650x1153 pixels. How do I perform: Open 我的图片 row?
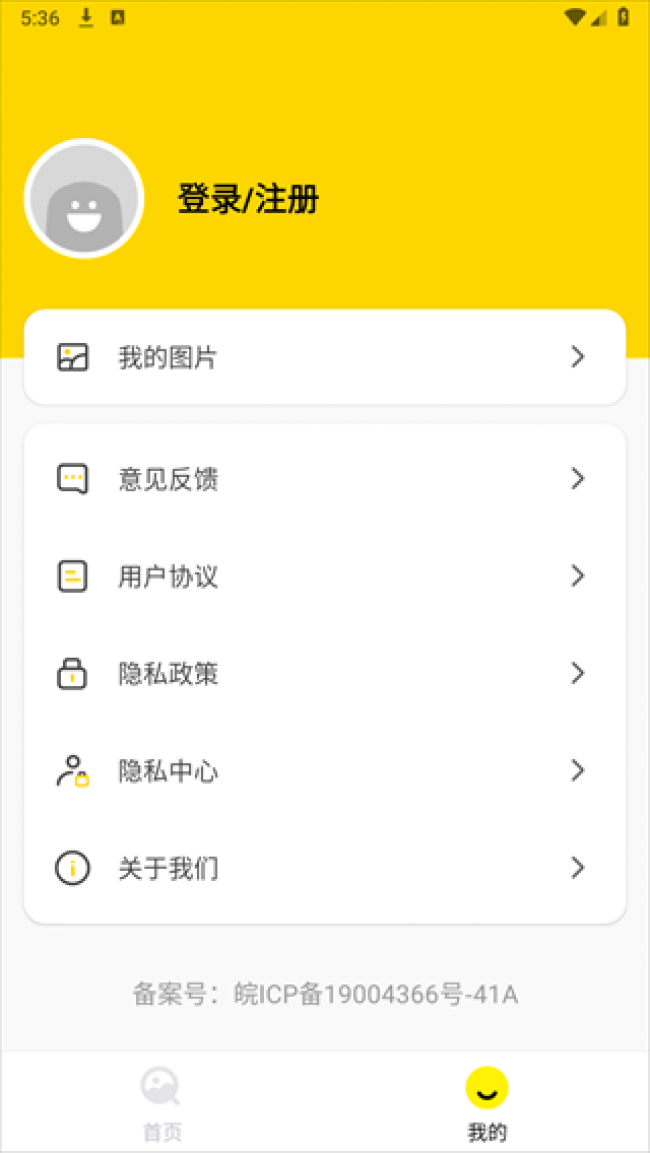pyautogui.click(x=325, y=357)
